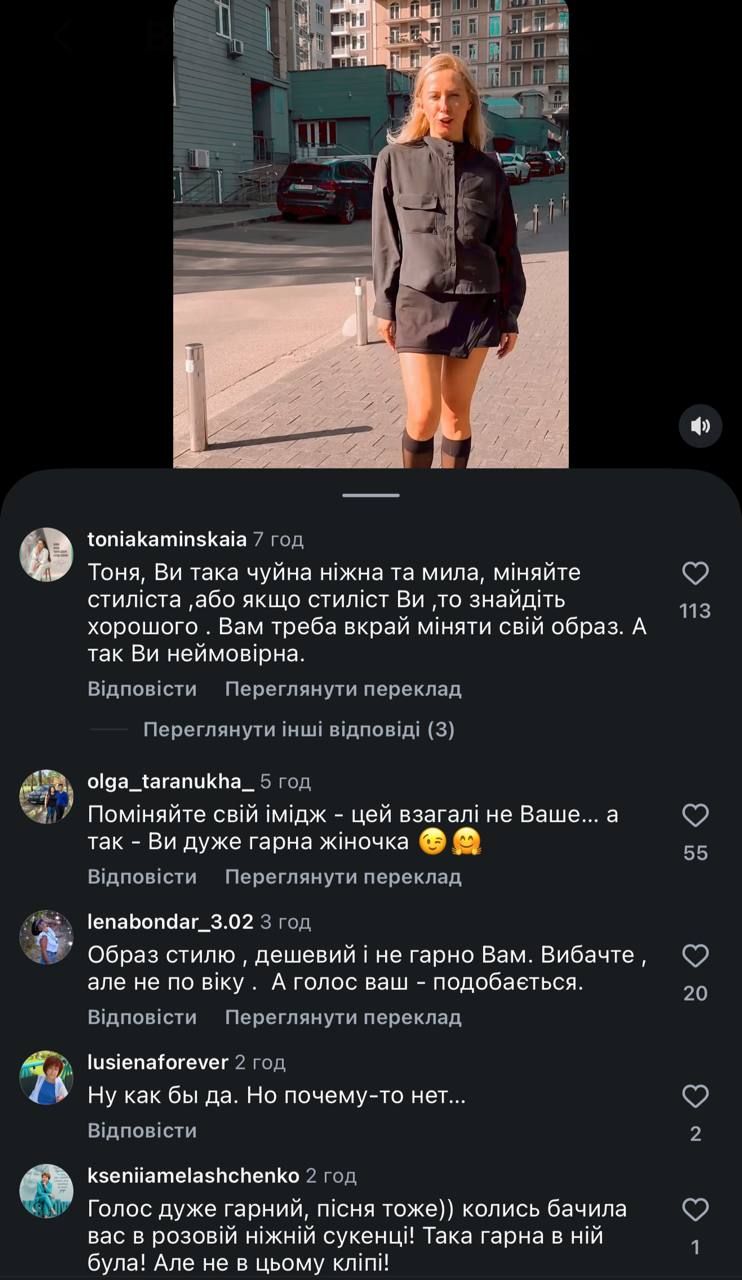This screenshot has width=742, height=1280.
Task: Open lenabondar_3.02's profile via username
Action: pos(171,922)
